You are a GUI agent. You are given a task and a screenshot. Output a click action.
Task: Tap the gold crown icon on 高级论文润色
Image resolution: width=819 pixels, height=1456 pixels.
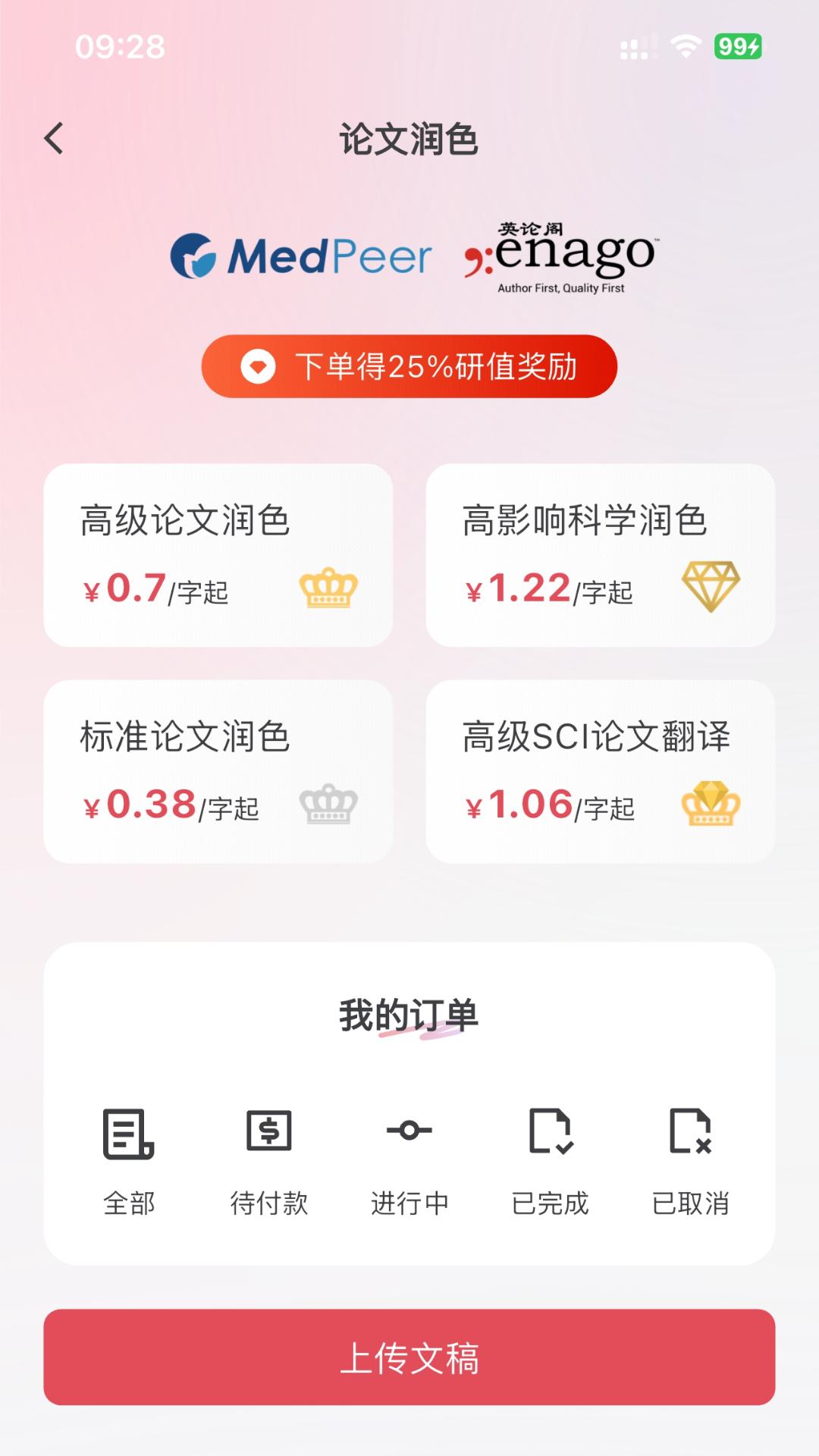(328, 588)
